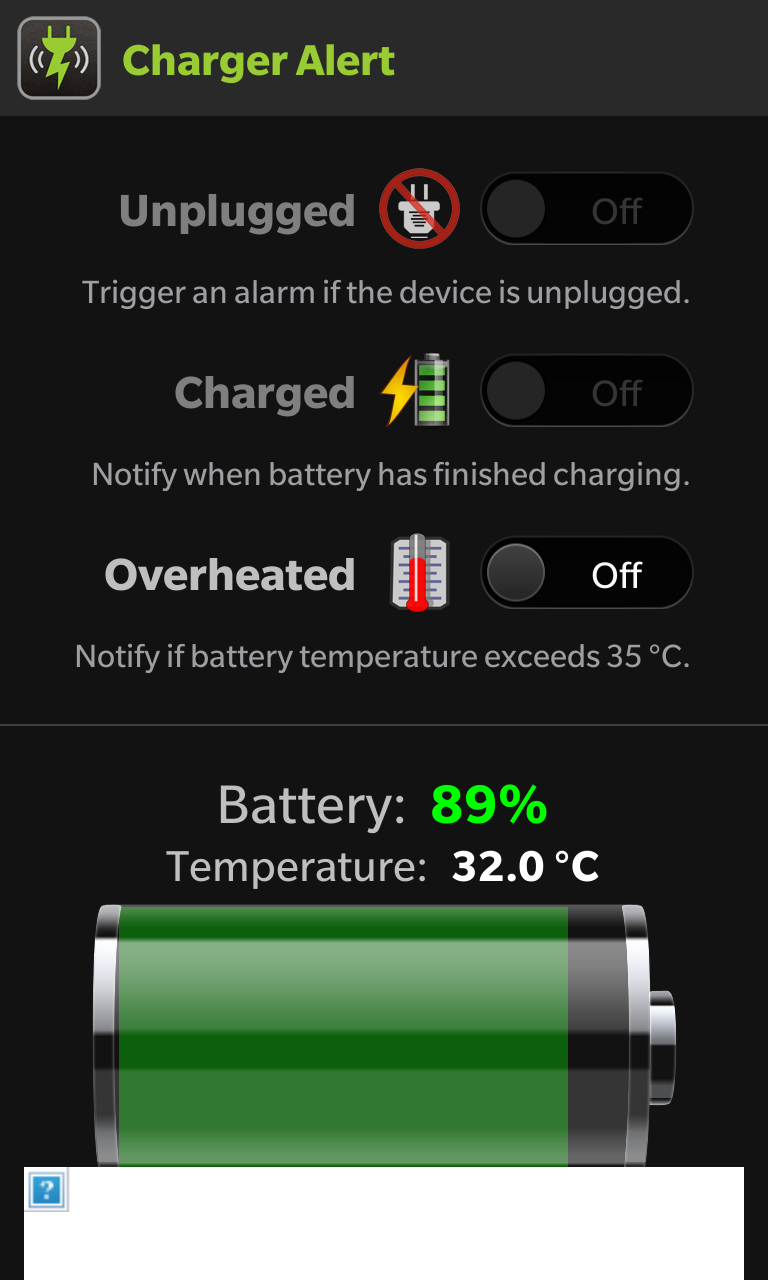Turn on the Charged notification switch

tap(586, 392)
